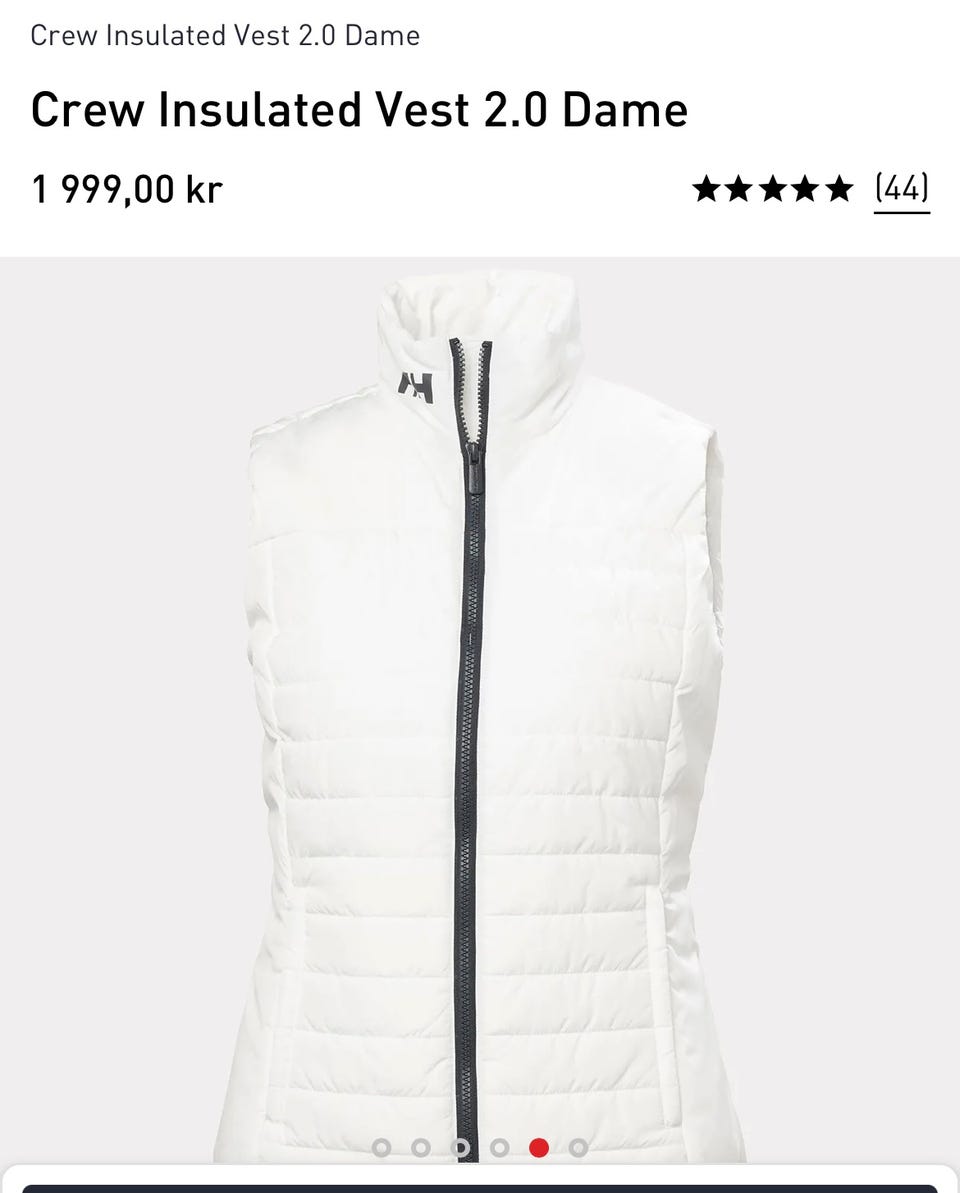The image size is (960, 1193).
Task: Open the 44 reviews link
Action: (x=901, y=188)
